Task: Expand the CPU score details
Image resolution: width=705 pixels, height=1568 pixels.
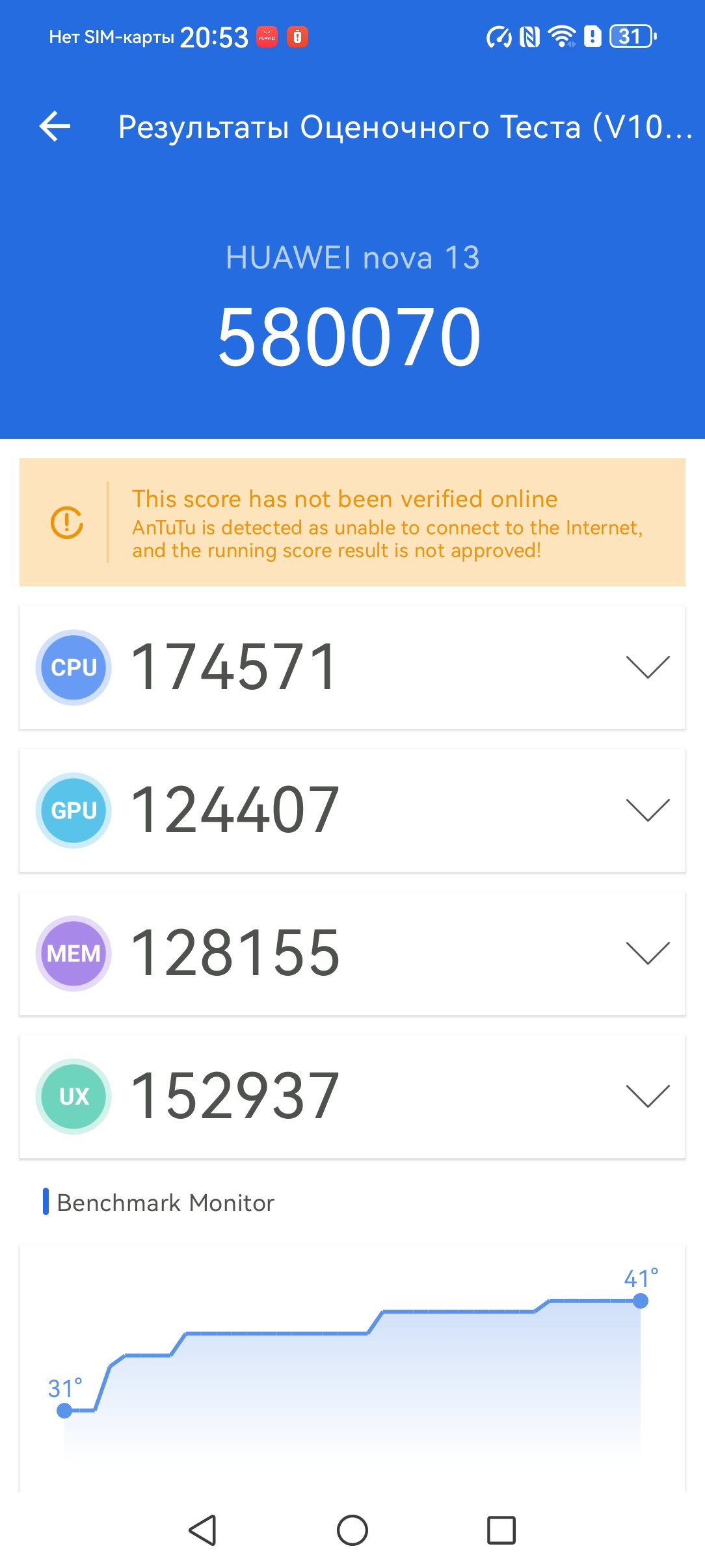Action: [647, 667]
